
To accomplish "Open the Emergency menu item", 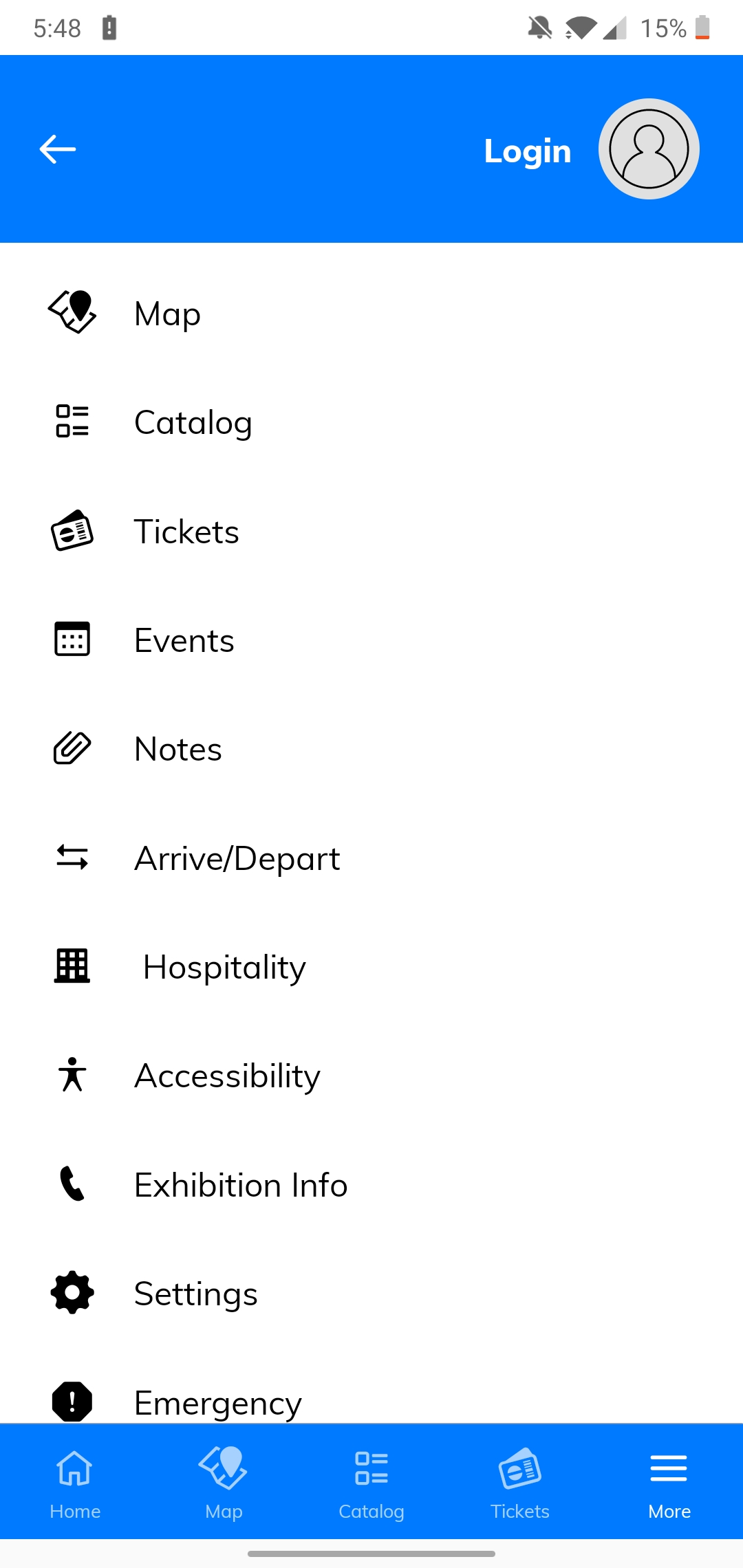I will click(217, 1402).
